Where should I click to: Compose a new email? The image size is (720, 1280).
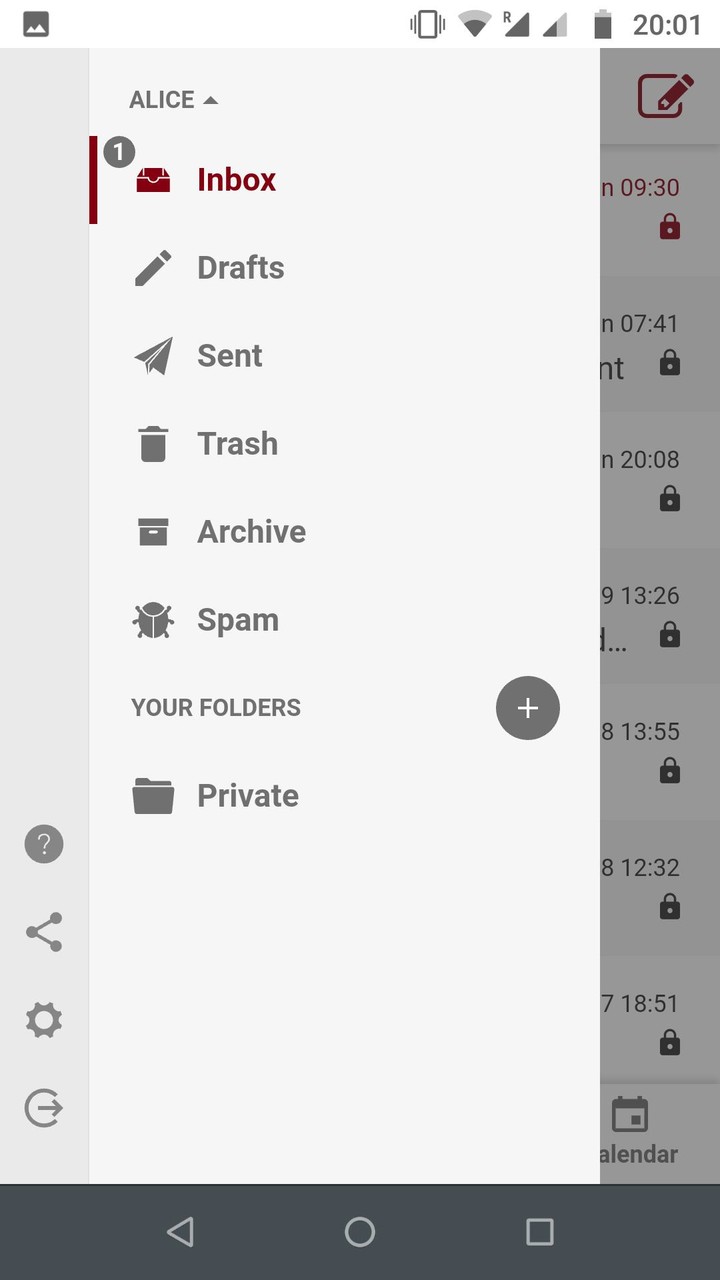tap(665, 97)
